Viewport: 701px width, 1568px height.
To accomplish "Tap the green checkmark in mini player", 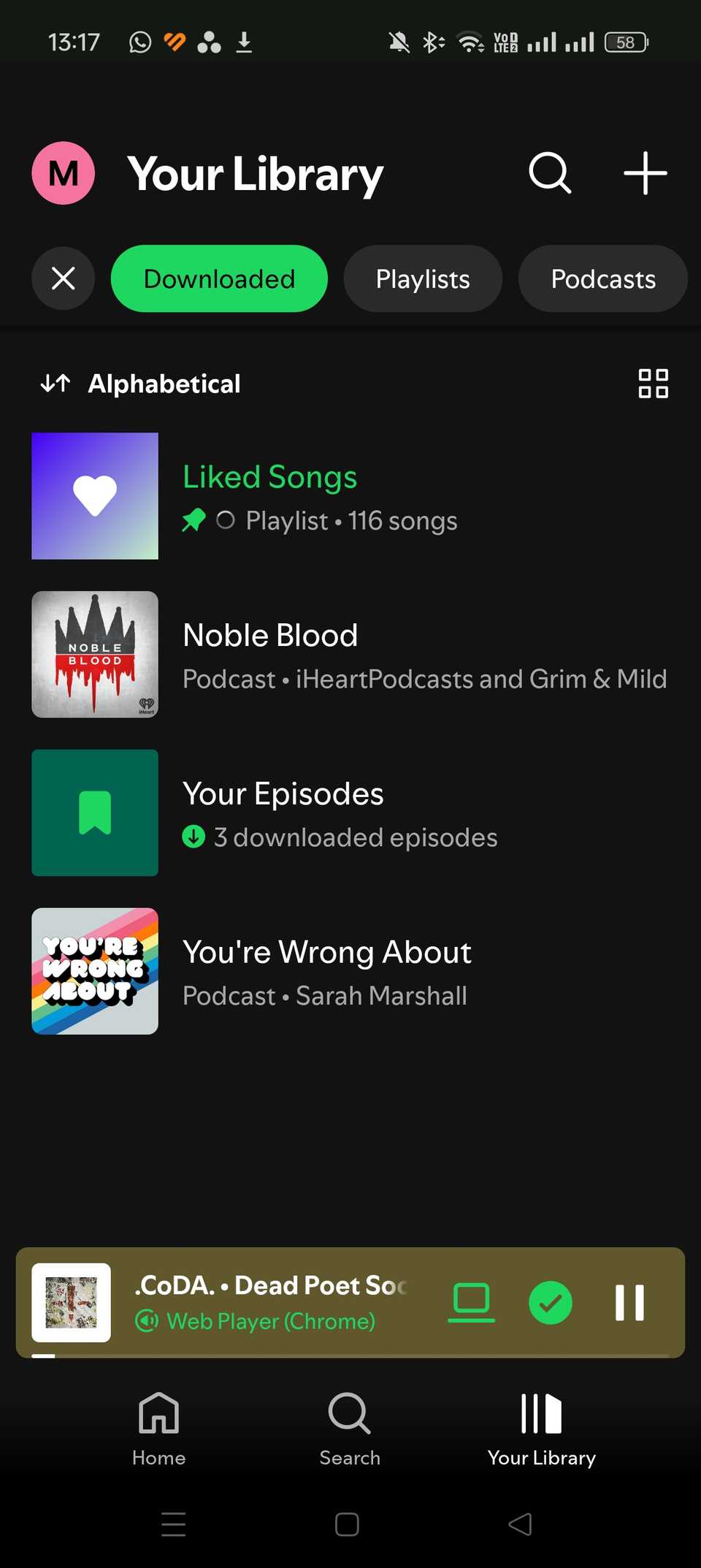I will click(551, 1301).
